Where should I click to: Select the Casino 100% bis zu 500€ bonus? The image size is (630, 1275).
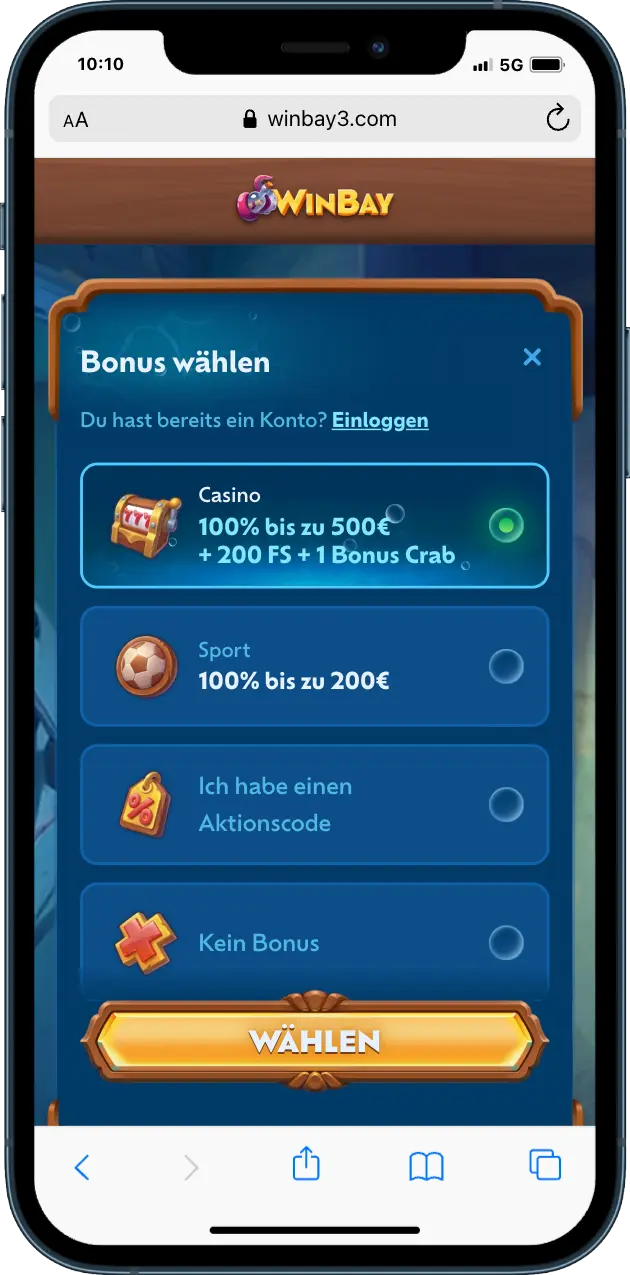(x=314, y=526)
